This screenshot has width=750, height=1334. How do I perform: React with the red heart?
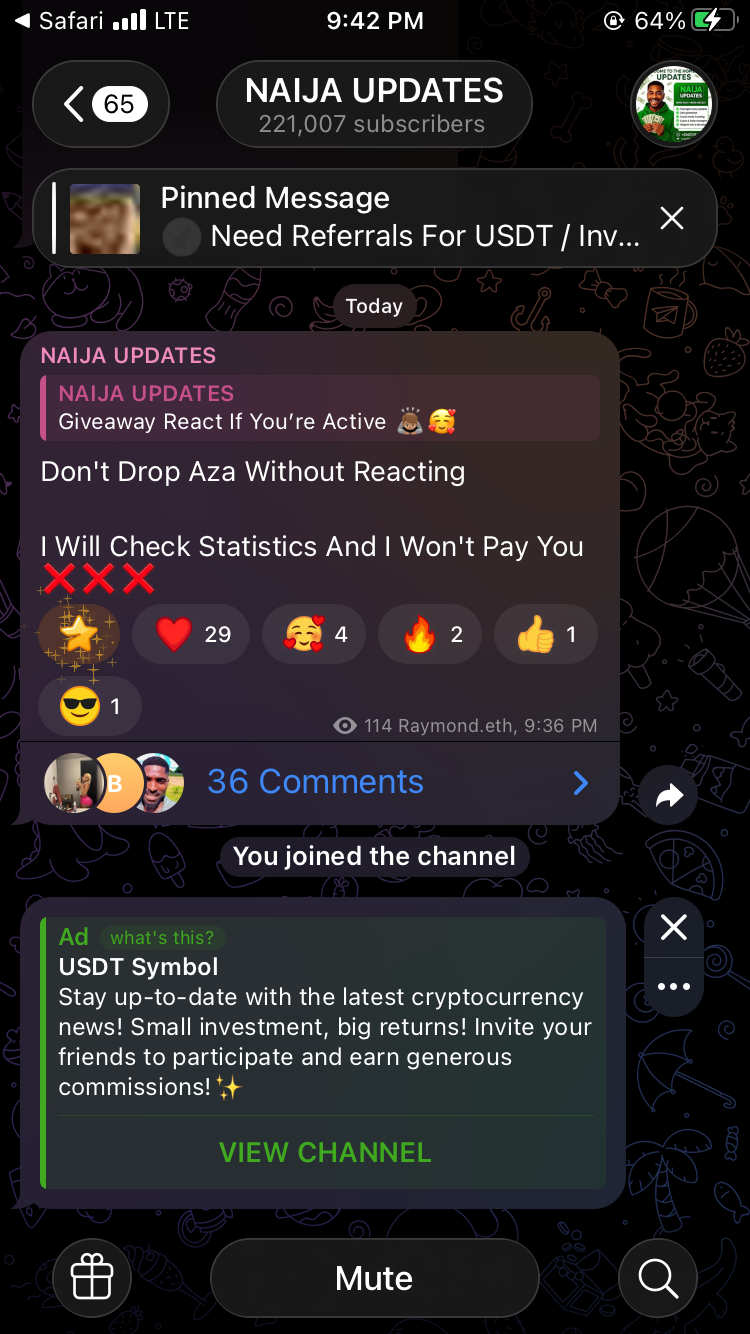tap(192, 634)
